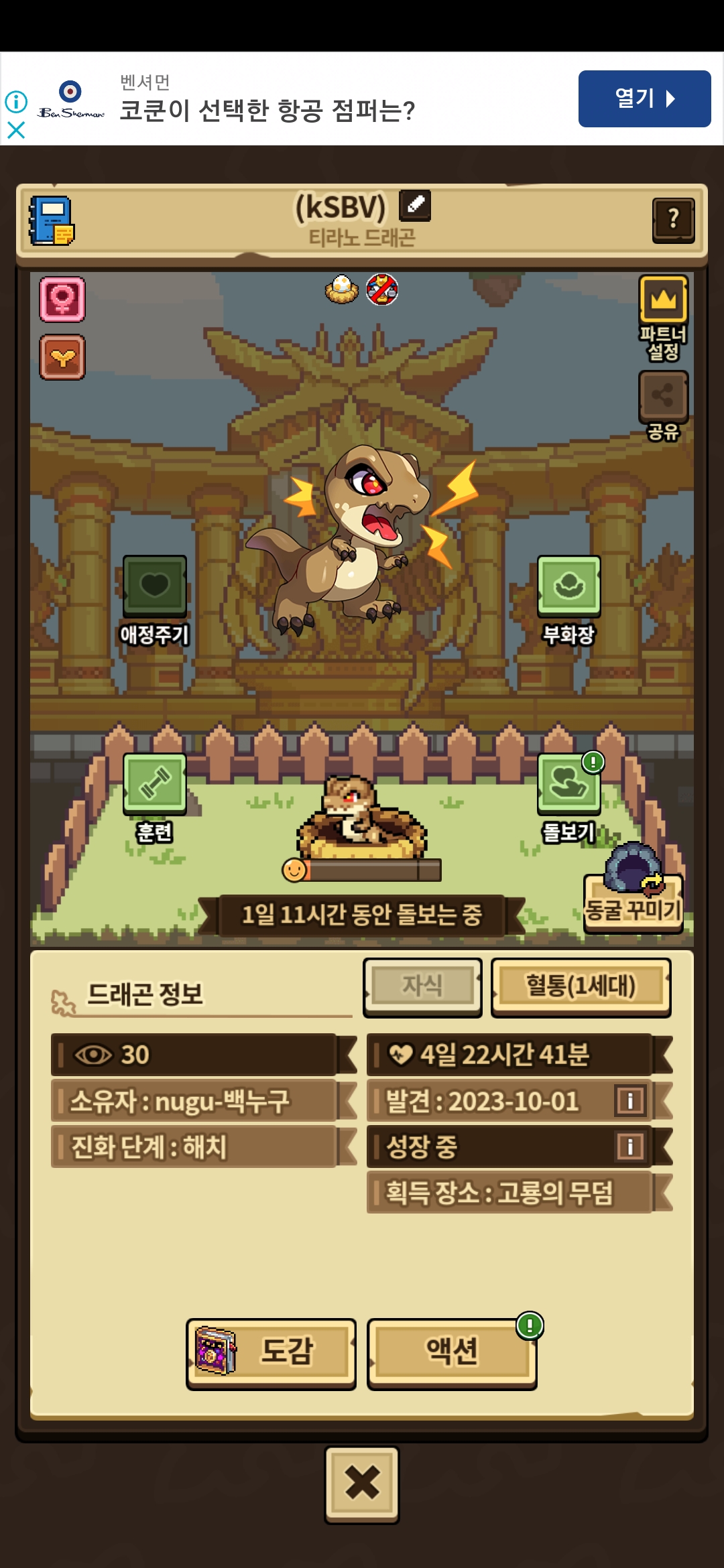This screenshot has width=724, height=1568.
Task: Switch to 혈통(1세대) tab
Action: point(581,987)
